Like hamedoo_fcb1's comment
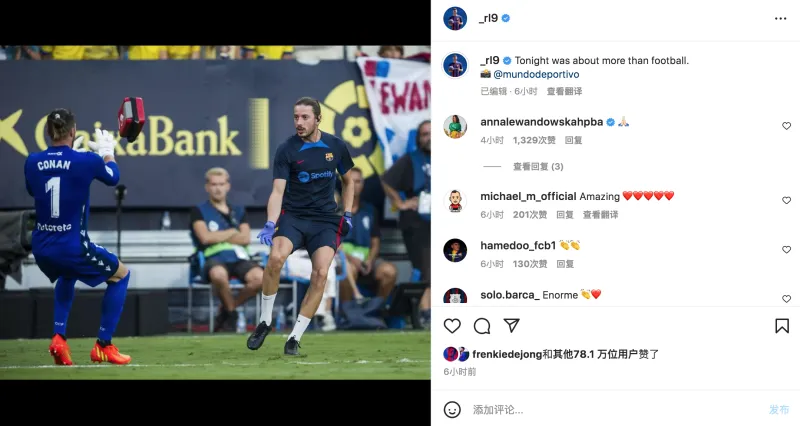 (786, 249)
